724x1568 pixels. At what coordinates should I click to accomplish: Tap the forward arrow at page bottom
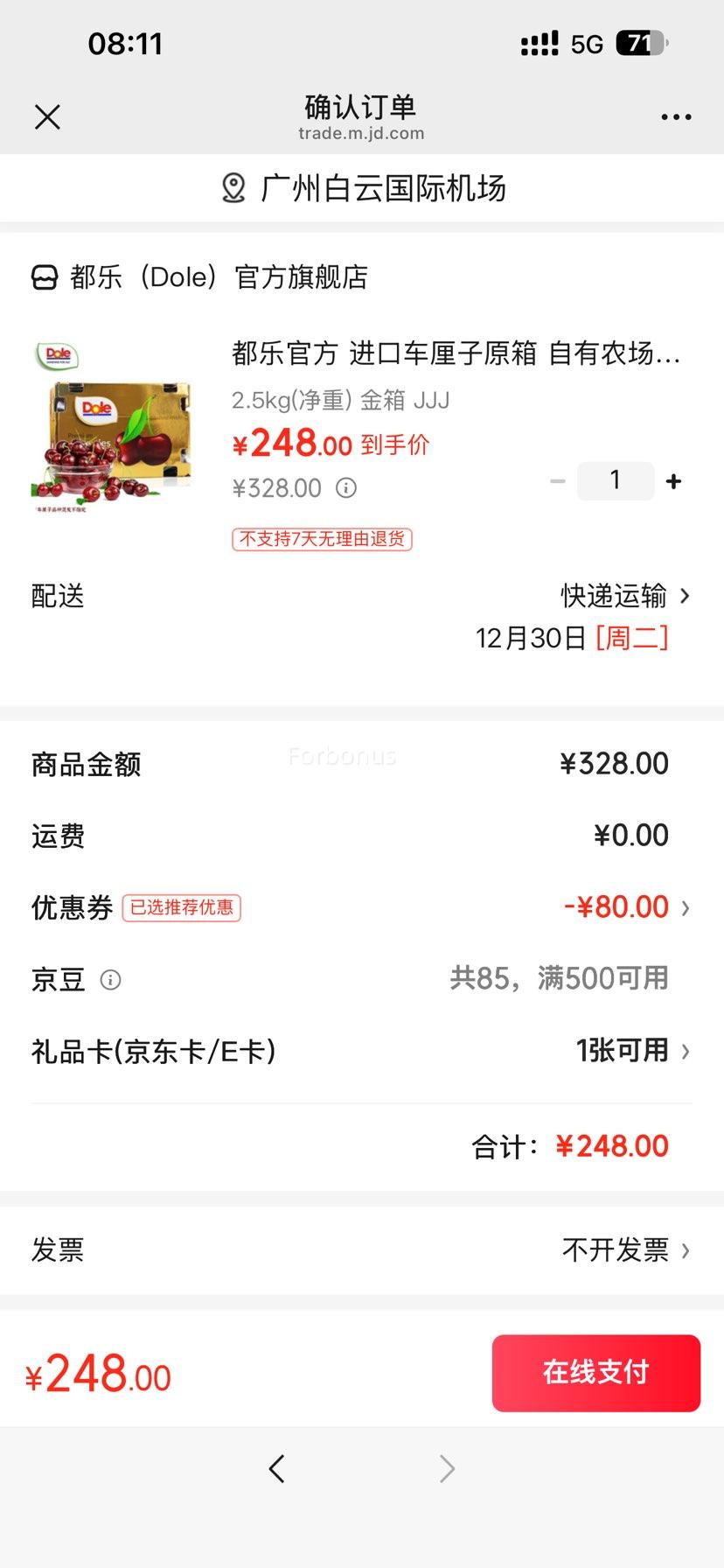pyautogui.click(x=447, y=1469)
